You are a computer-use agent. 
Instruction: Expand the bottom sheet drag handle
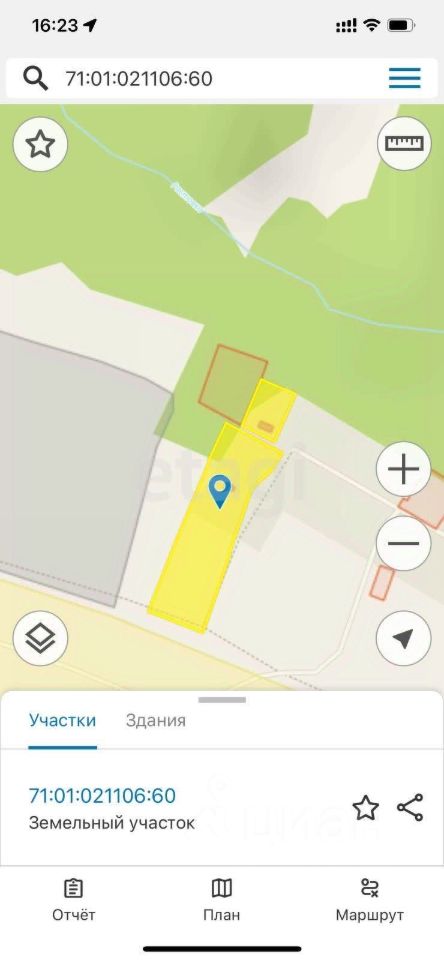[222, 700]
